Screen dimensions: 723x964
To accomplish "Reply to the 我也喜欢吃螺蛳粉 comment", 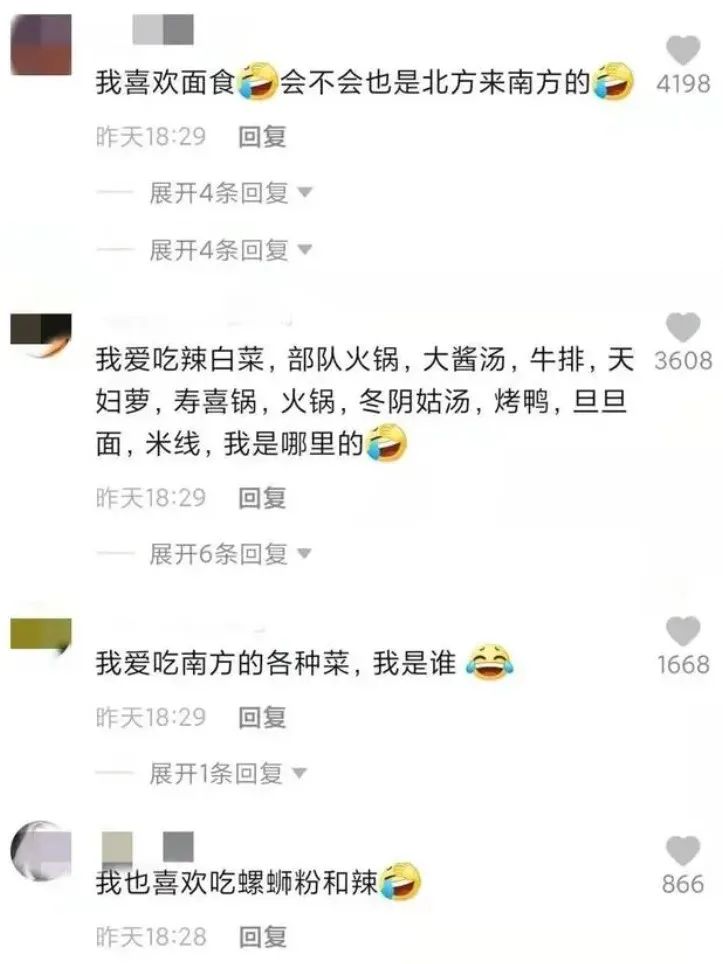I will (x=262, y=936).
